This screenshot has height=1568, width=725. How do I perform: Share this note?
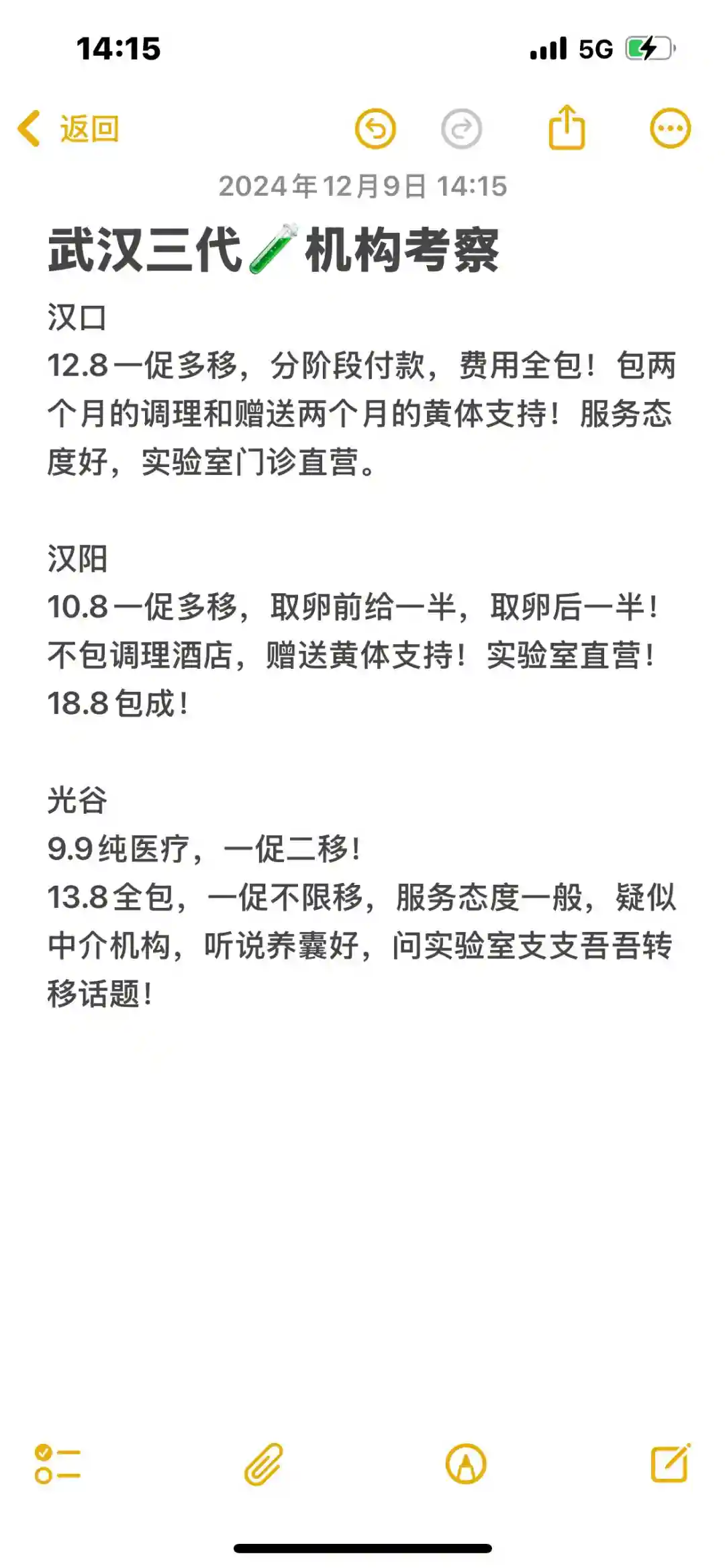(567, 127)
